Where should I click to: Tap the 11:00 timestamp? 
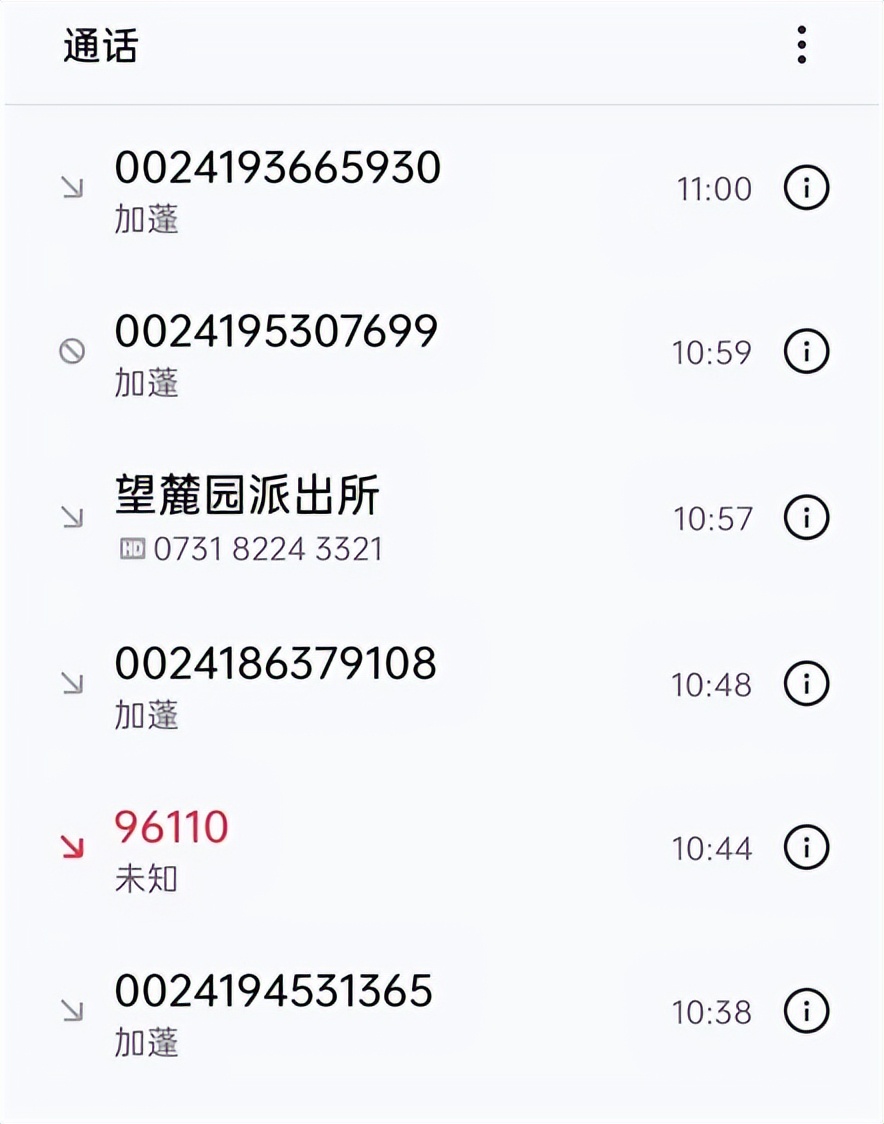[712, 188]
